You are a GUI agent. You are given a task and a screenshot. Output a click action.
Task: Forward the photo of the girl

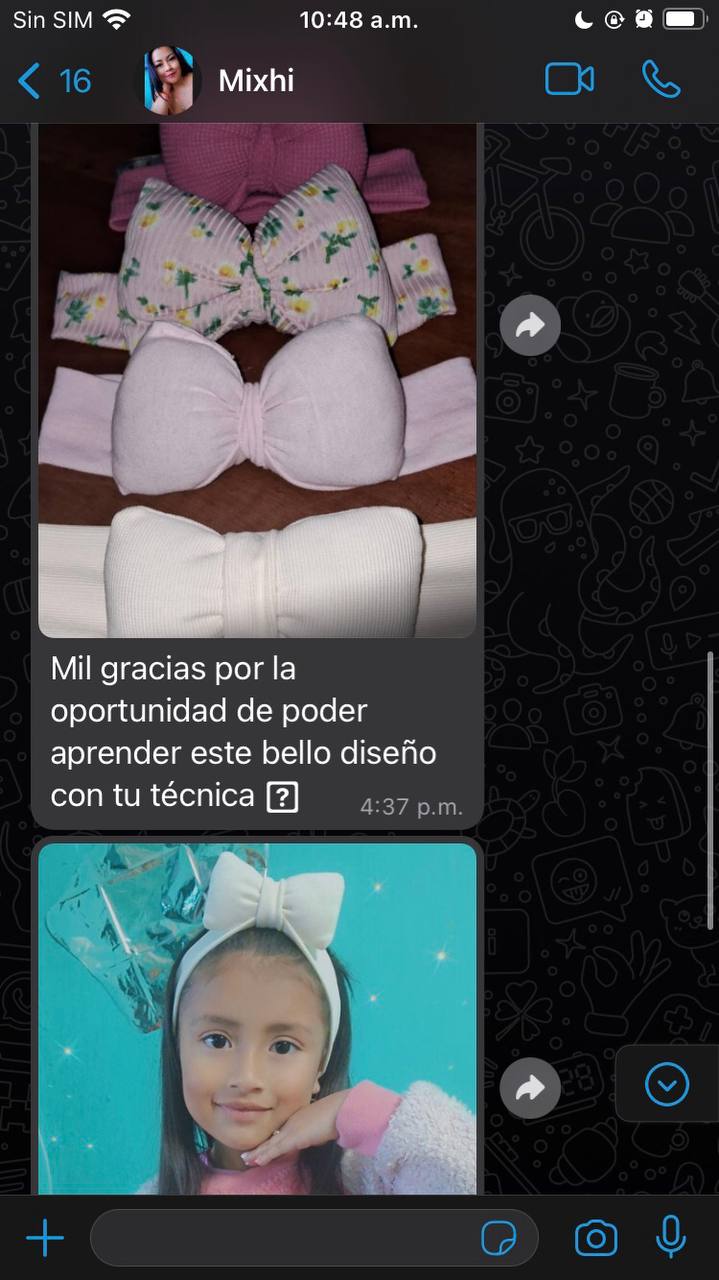530,1088
